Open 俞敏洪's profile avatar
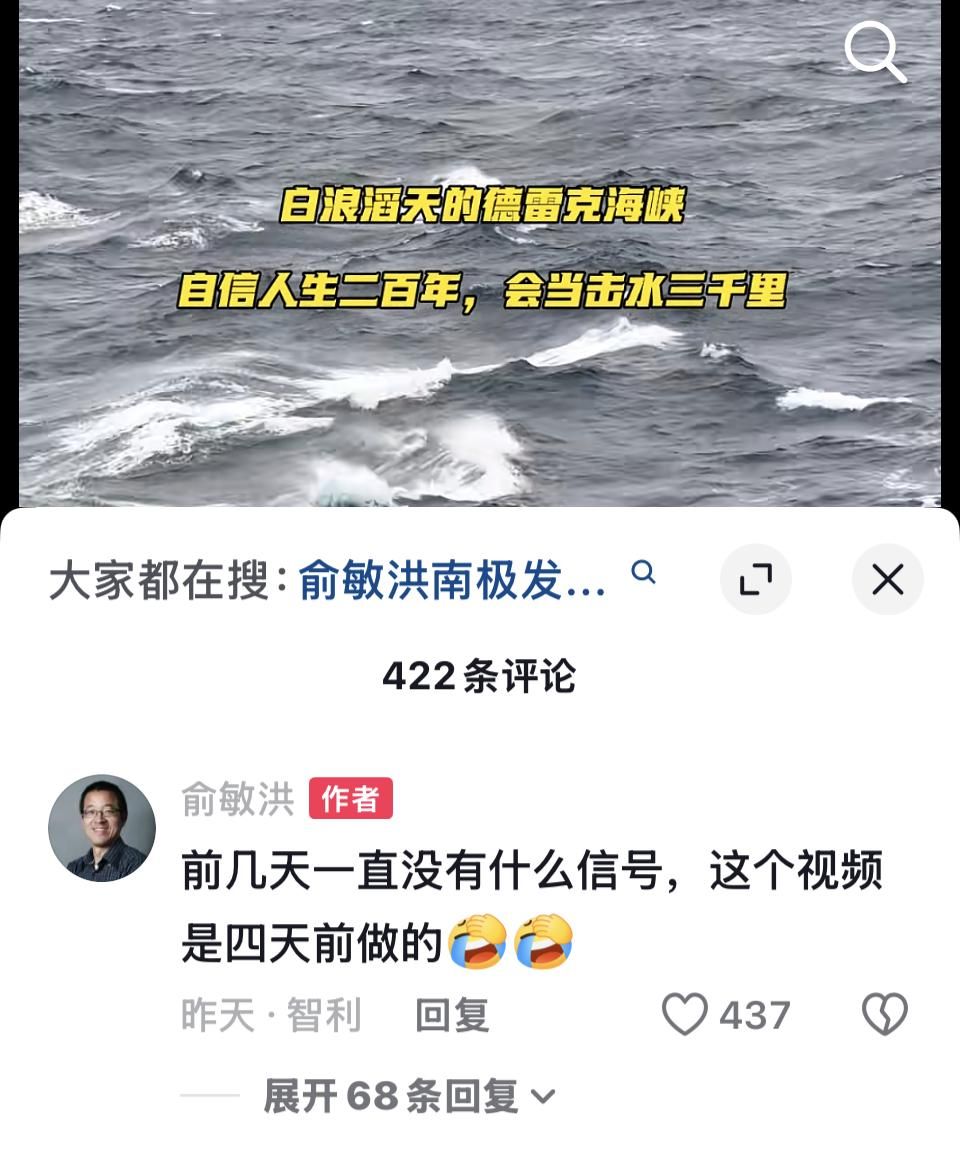This screenshot has width=960, height=1157. (x=102, y=828)
